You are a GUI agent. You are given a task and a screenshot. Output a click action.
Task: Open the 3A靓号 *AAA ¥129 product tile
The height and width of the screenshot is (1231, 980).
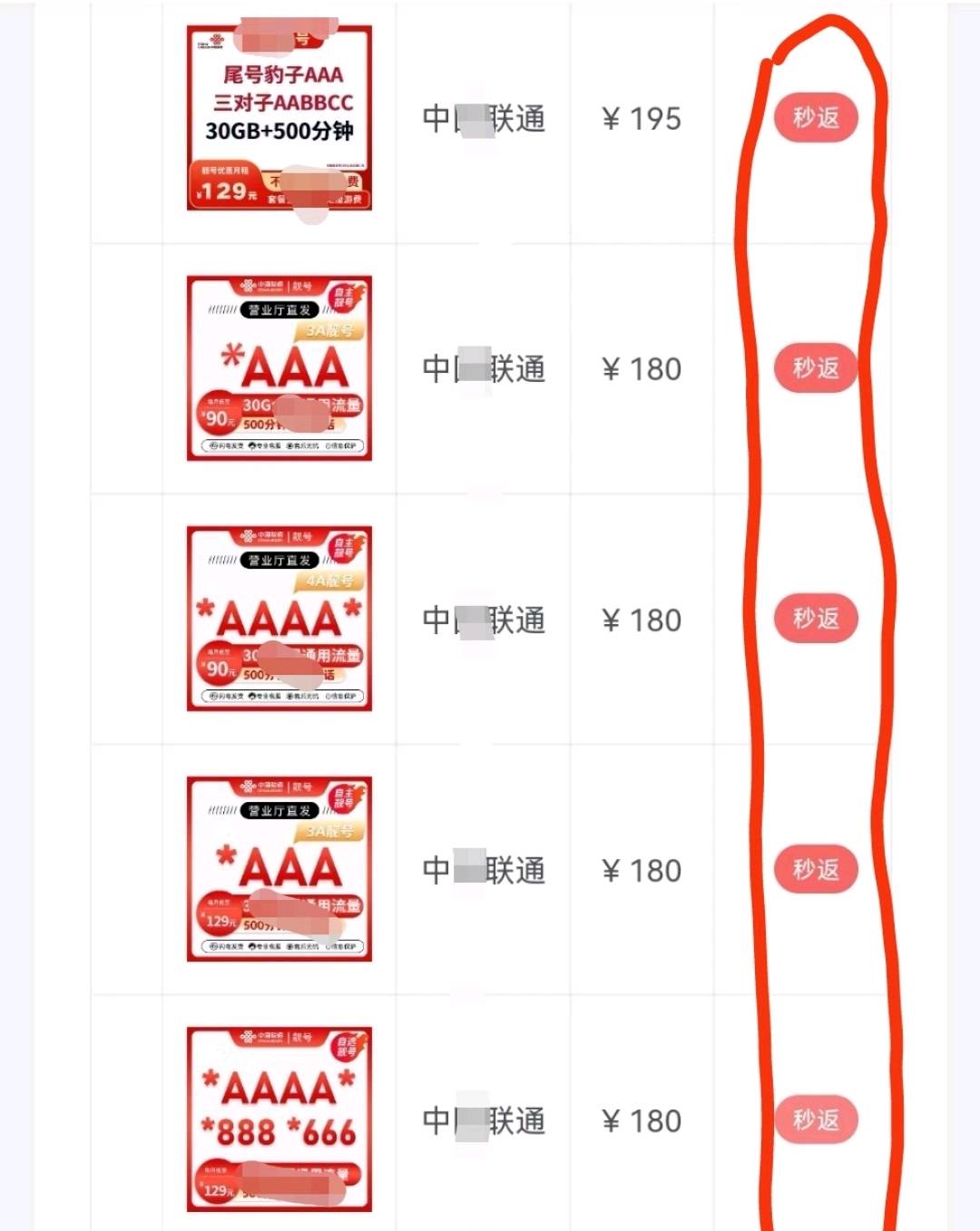tap(279, 869)
